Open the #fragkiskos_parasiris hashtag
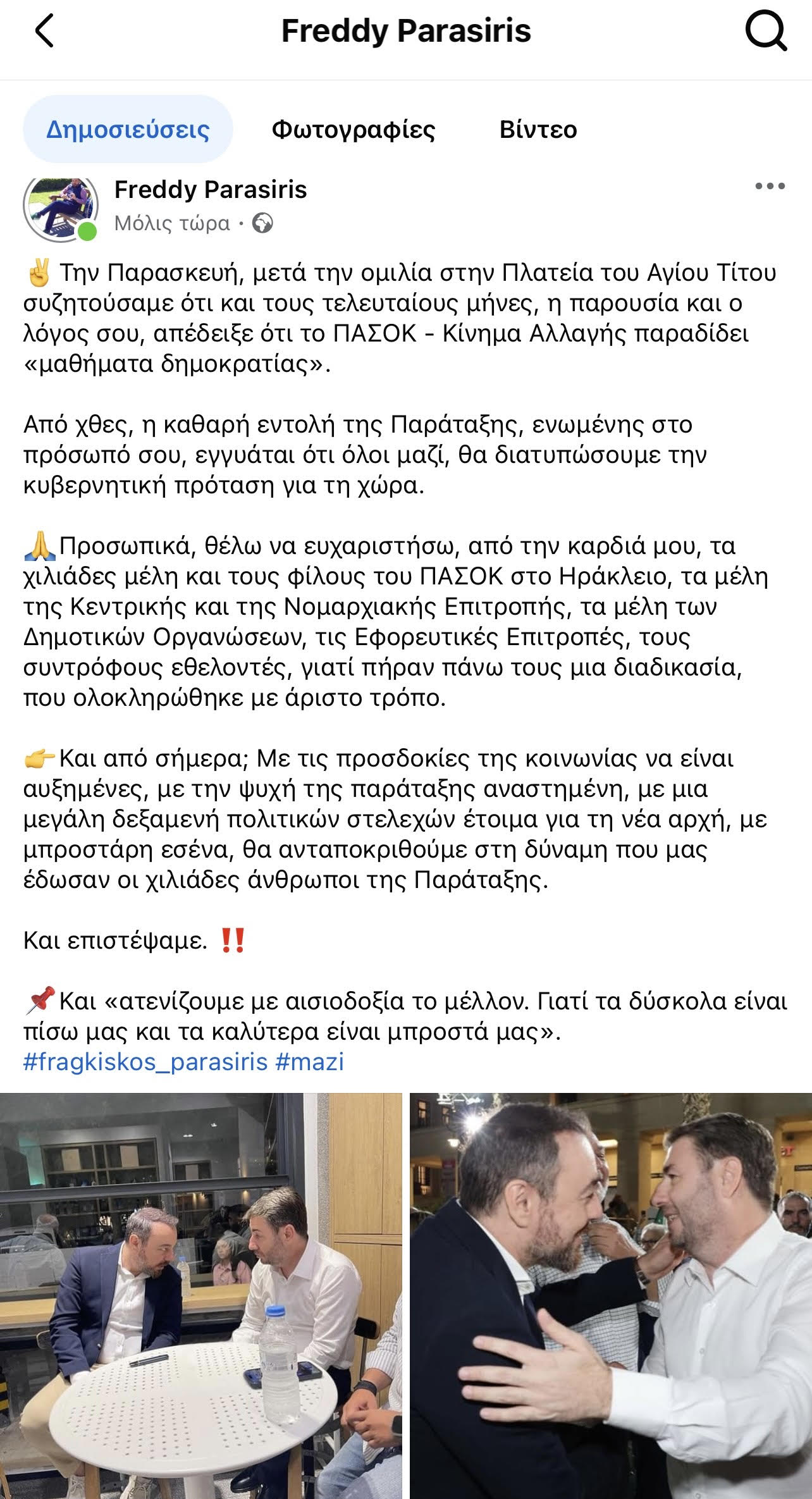 tap(145, 1061)
